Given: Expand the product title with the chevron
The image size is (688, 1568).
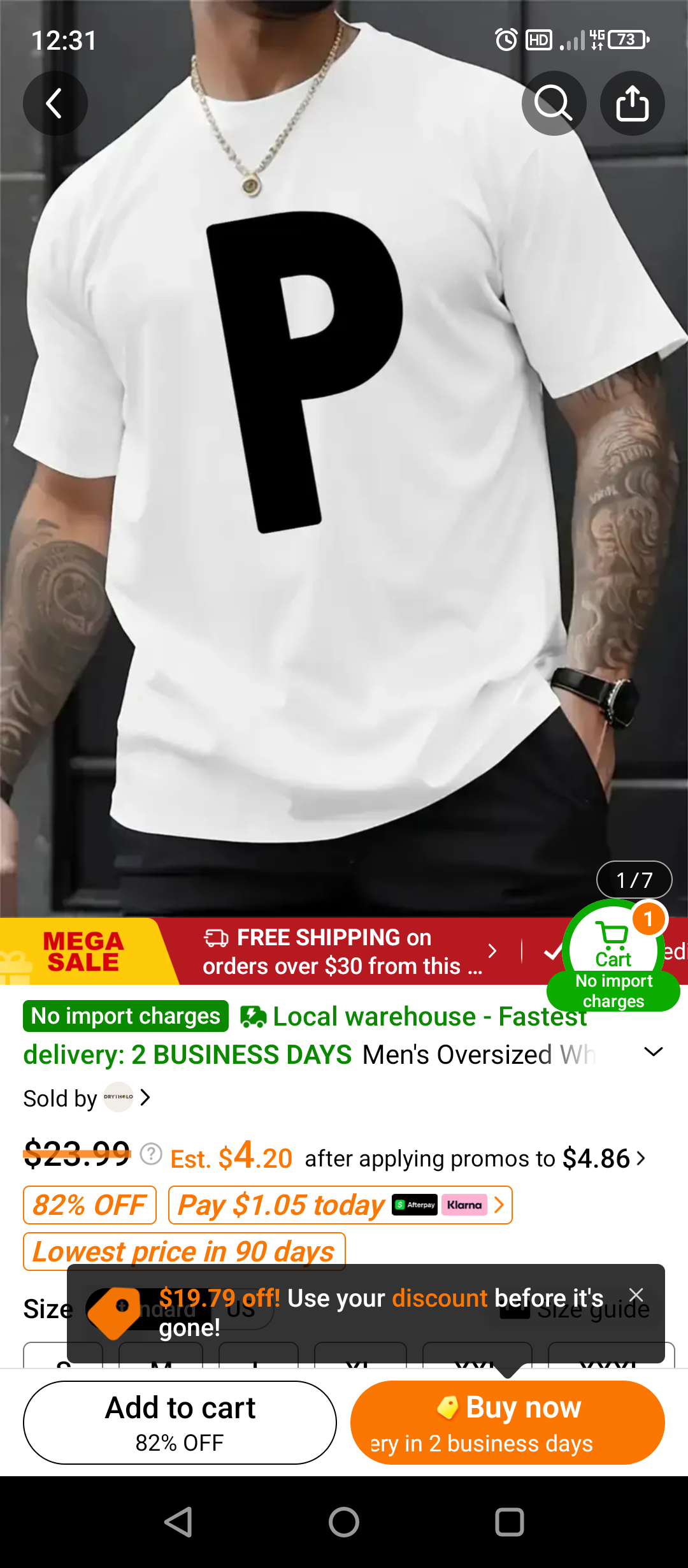Looking at the screenshot, I should (654, 1052).
